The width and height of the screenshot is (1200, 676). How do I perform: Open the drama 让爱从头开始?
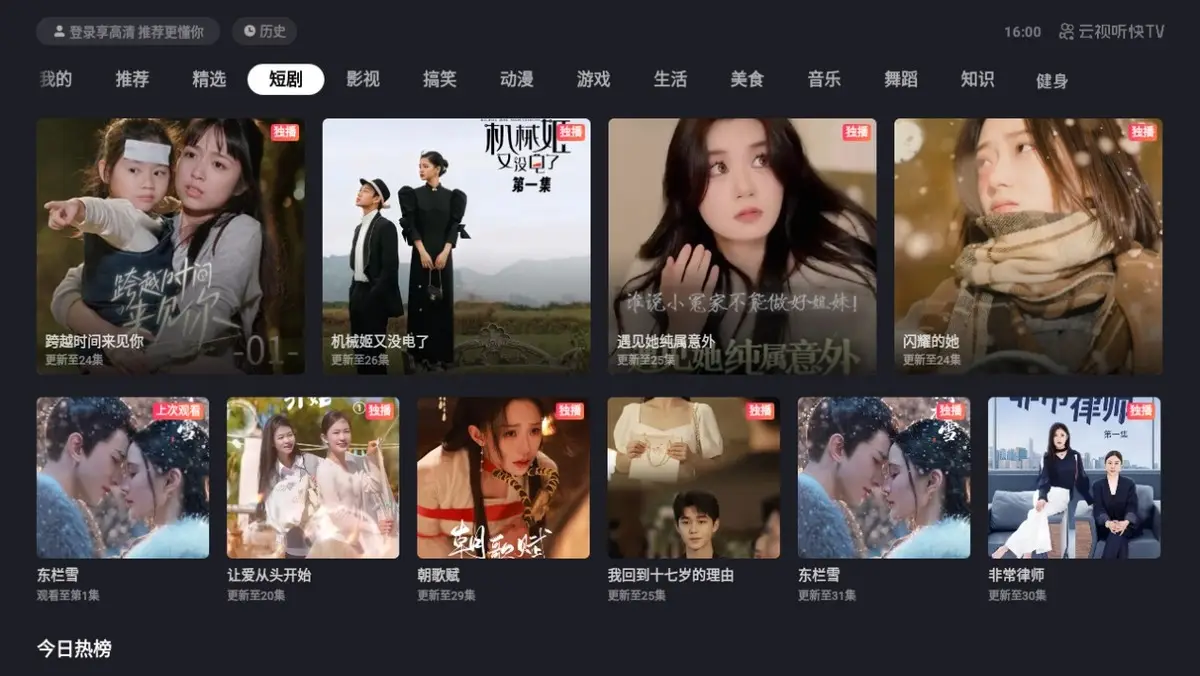click(313, 478)
